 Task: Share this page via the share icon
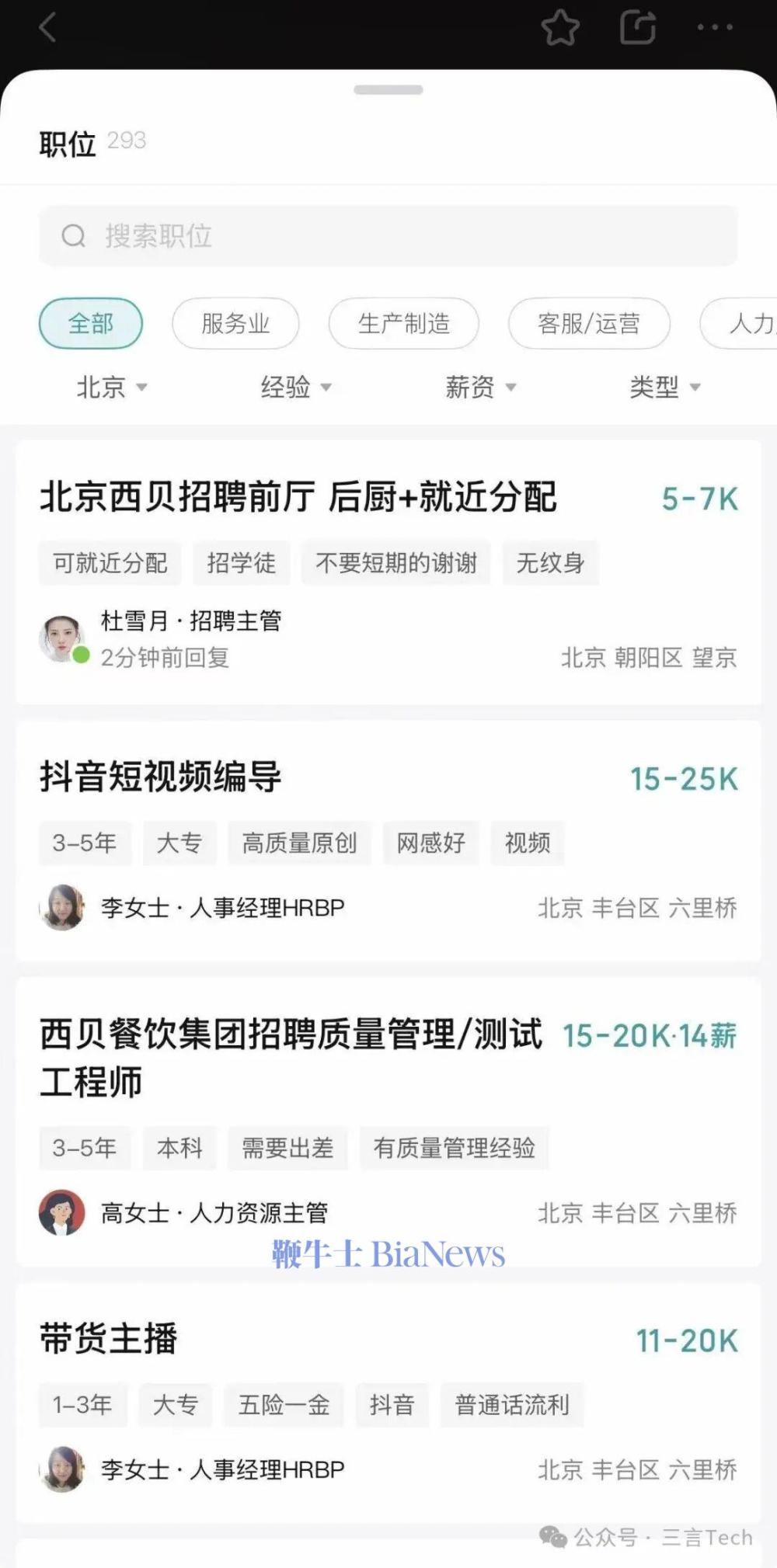(638, 28)
